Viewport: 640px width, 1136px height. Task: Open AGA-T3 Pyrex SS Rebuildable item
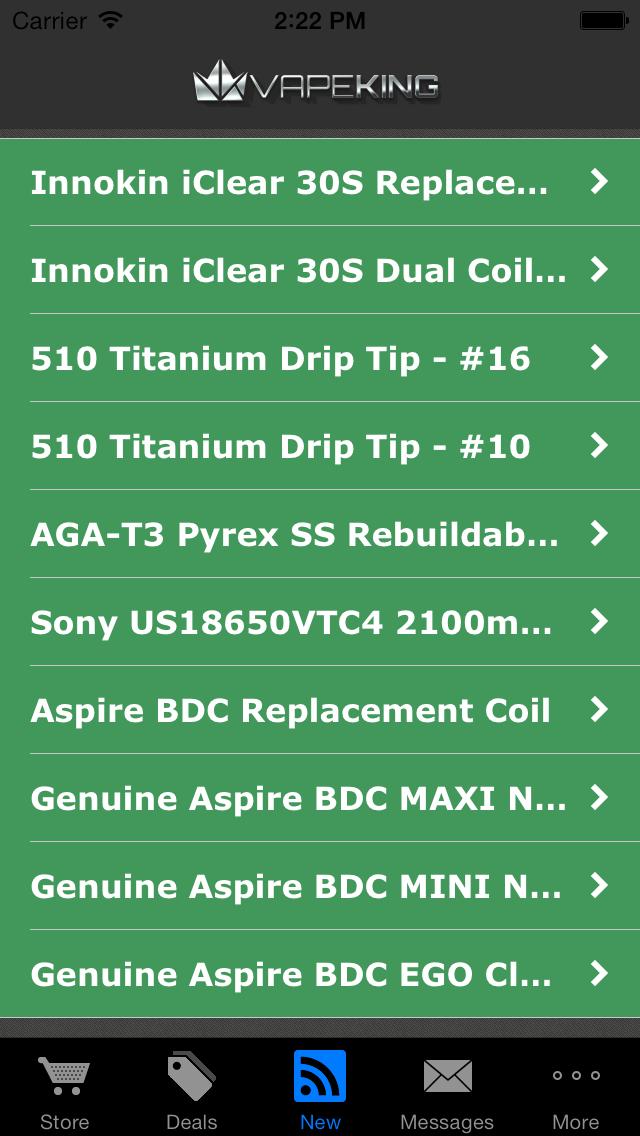pos(320,534)
